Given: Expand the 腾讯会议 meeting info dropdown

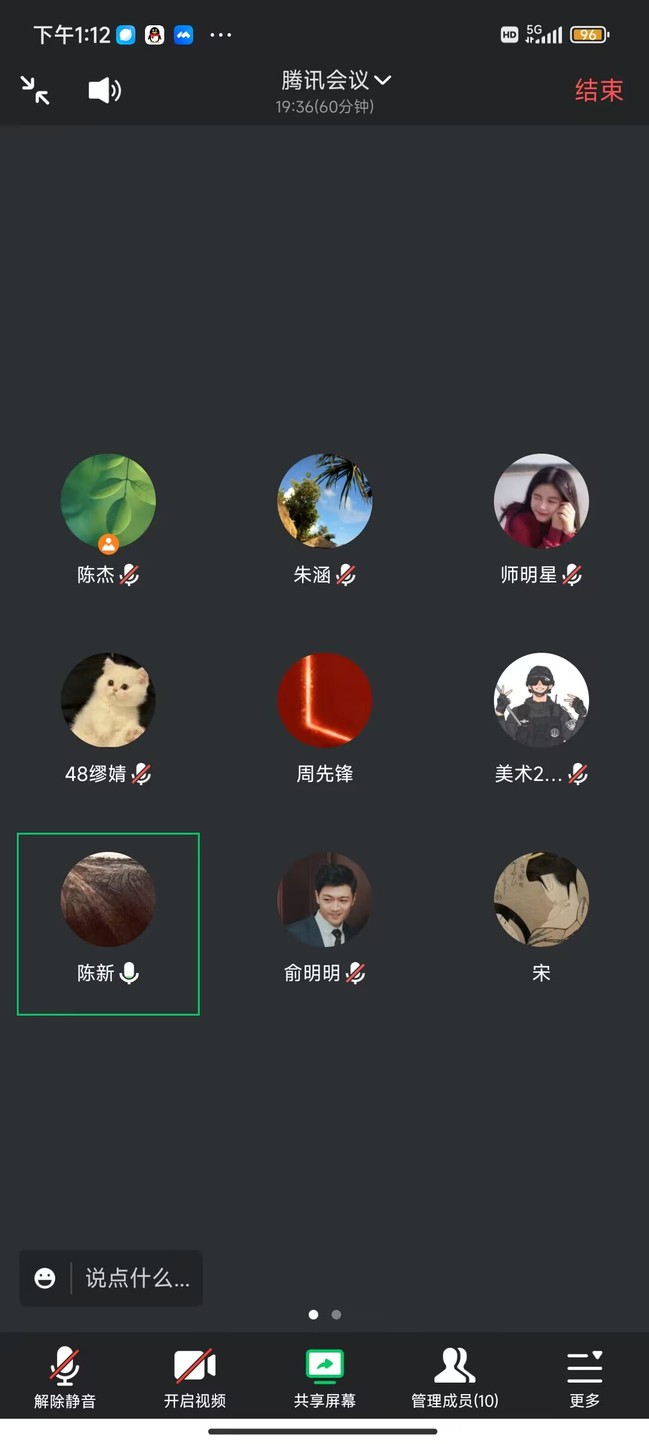Looking at the screenshot, I should click(335, 80).
